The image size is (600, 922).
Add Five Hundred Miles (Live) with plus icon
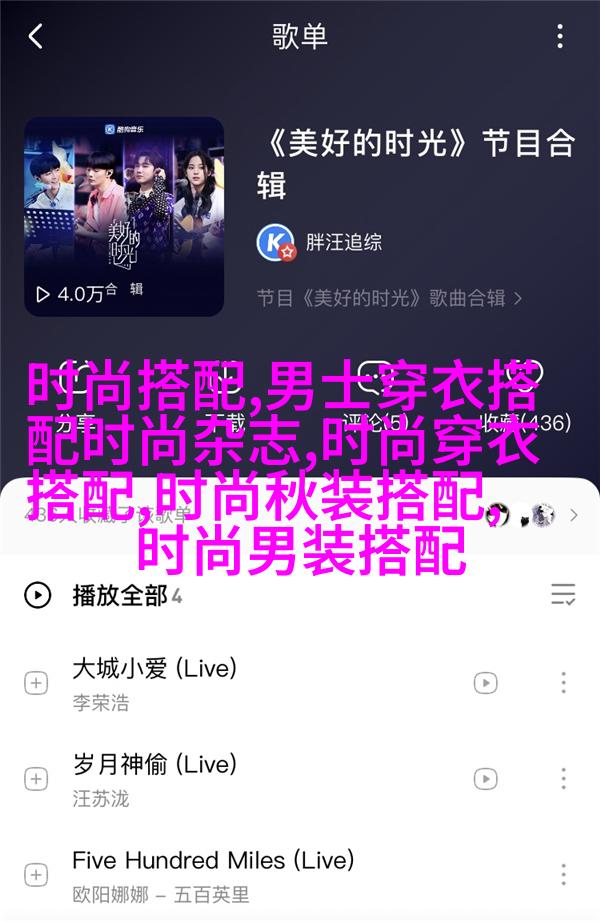click(36, 875)
